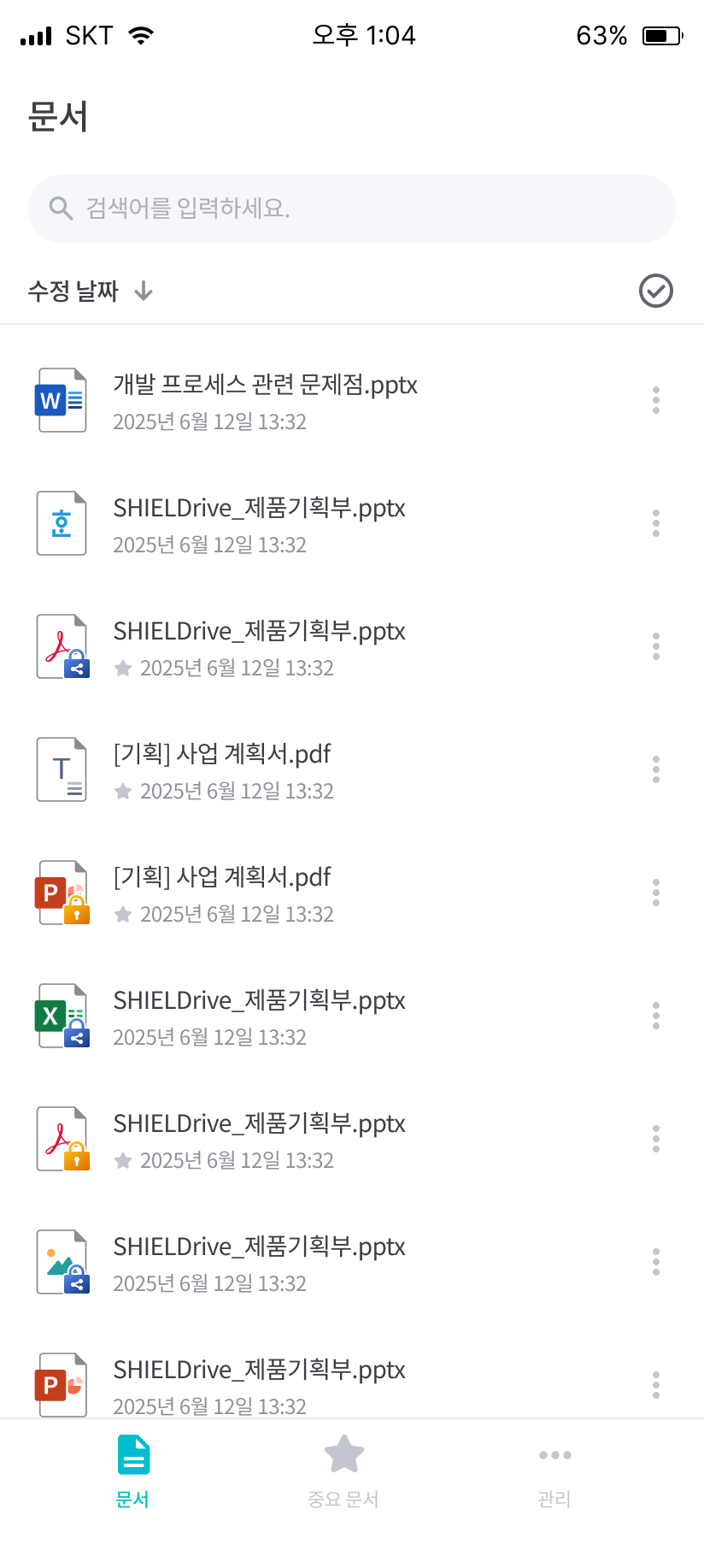
Task: Open the text file icon for [기획] 사업 계획서.pdf
Action: point(62,769)
